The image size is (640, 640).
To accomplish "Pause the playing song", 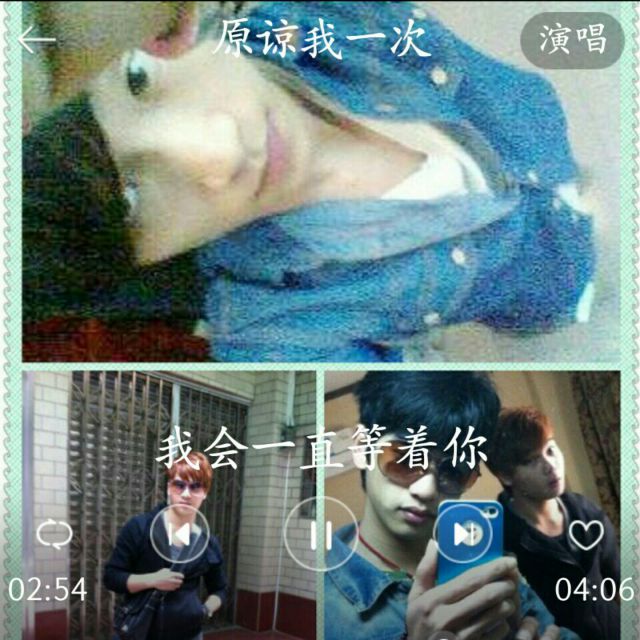I will [x=320, y=535].
